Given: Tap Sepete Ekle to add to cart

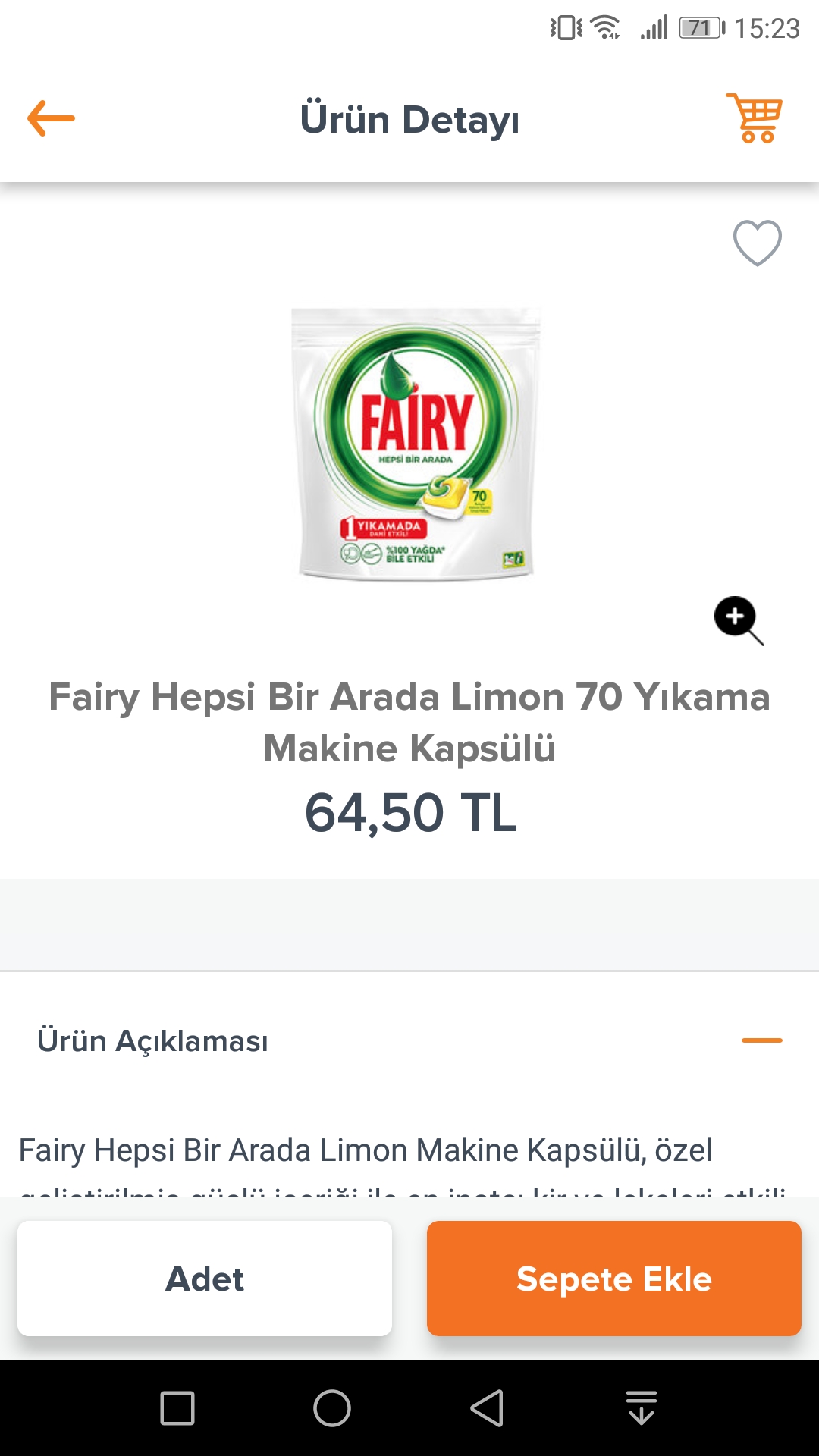Looking at the screenshot, I should click(x=614, y=1279).
